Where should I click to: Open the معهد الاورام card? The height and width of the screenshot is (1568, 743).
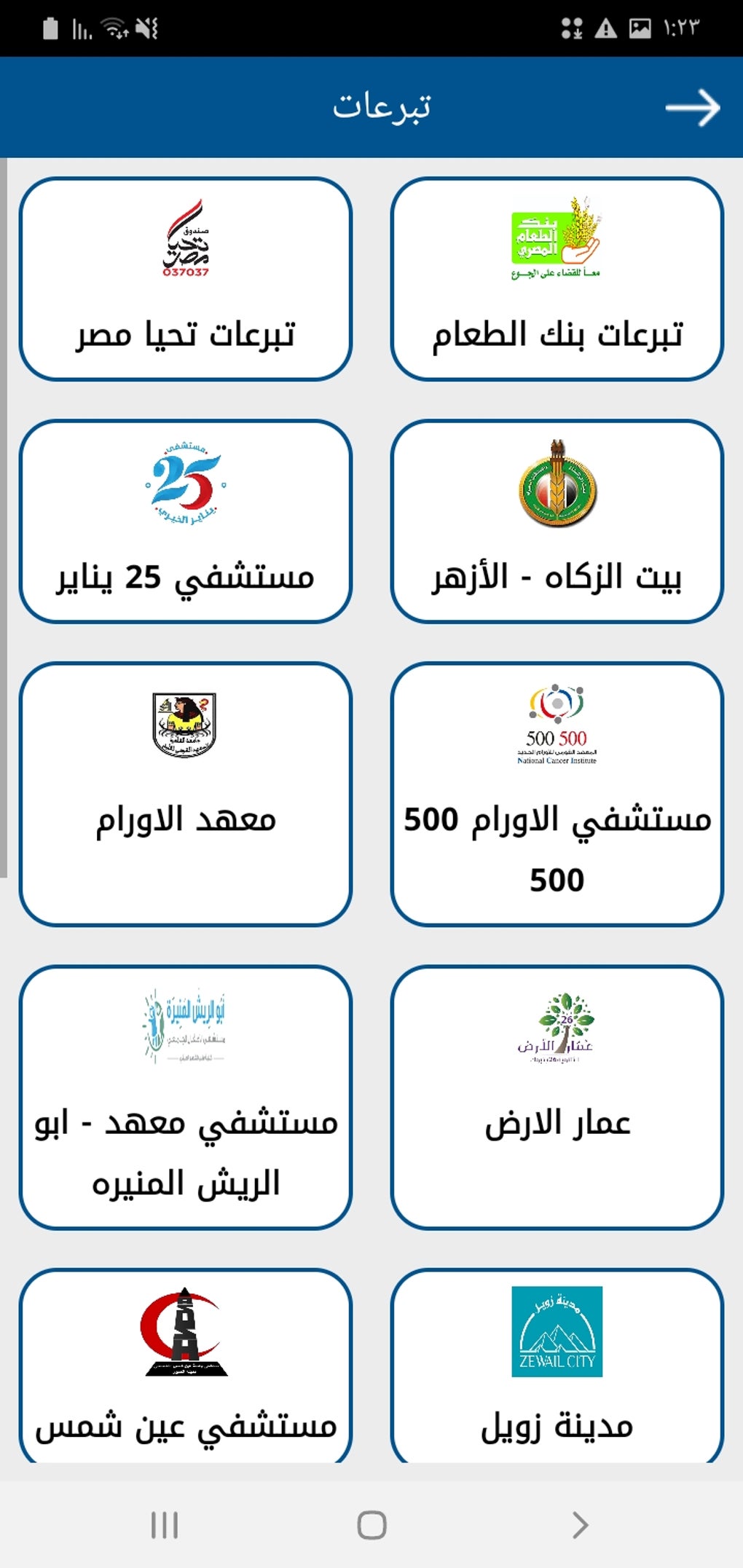186,794
